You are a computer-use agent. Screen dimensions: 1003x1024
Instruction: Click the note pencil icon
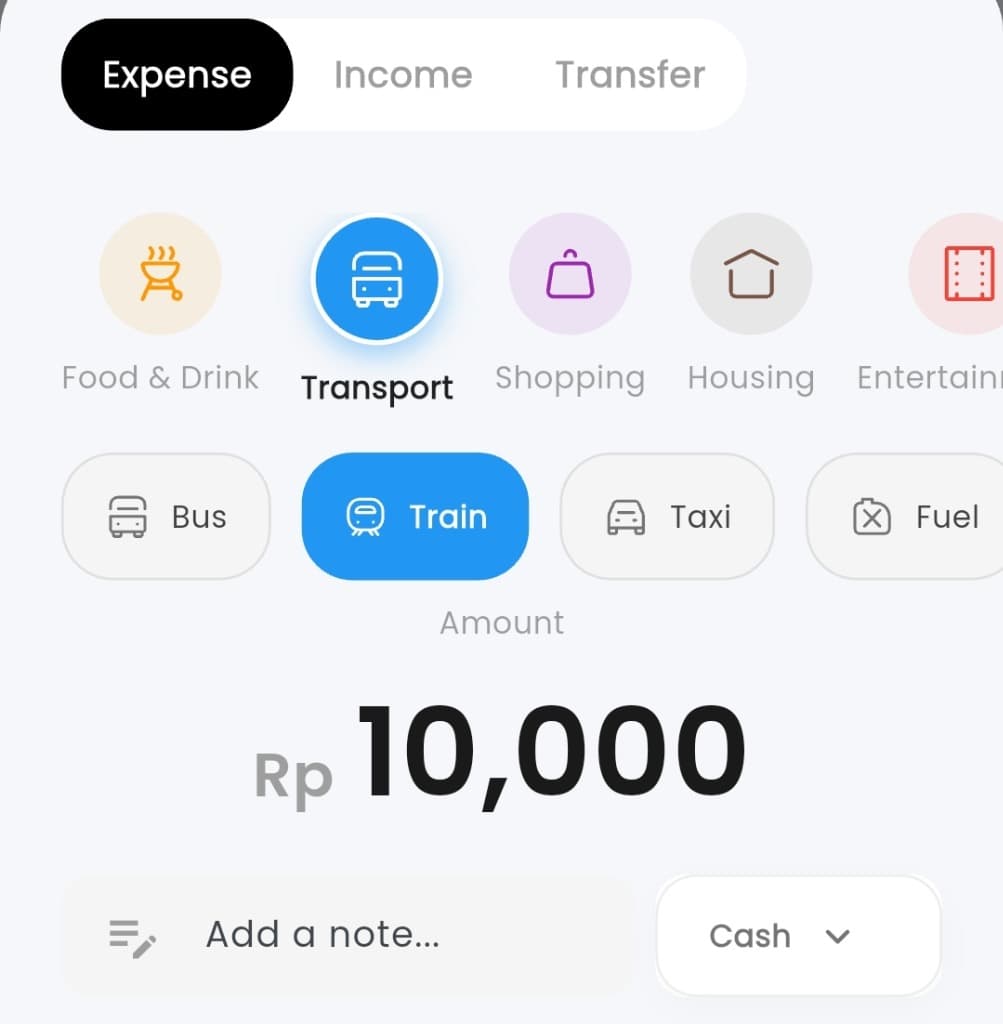click(129, 935)
